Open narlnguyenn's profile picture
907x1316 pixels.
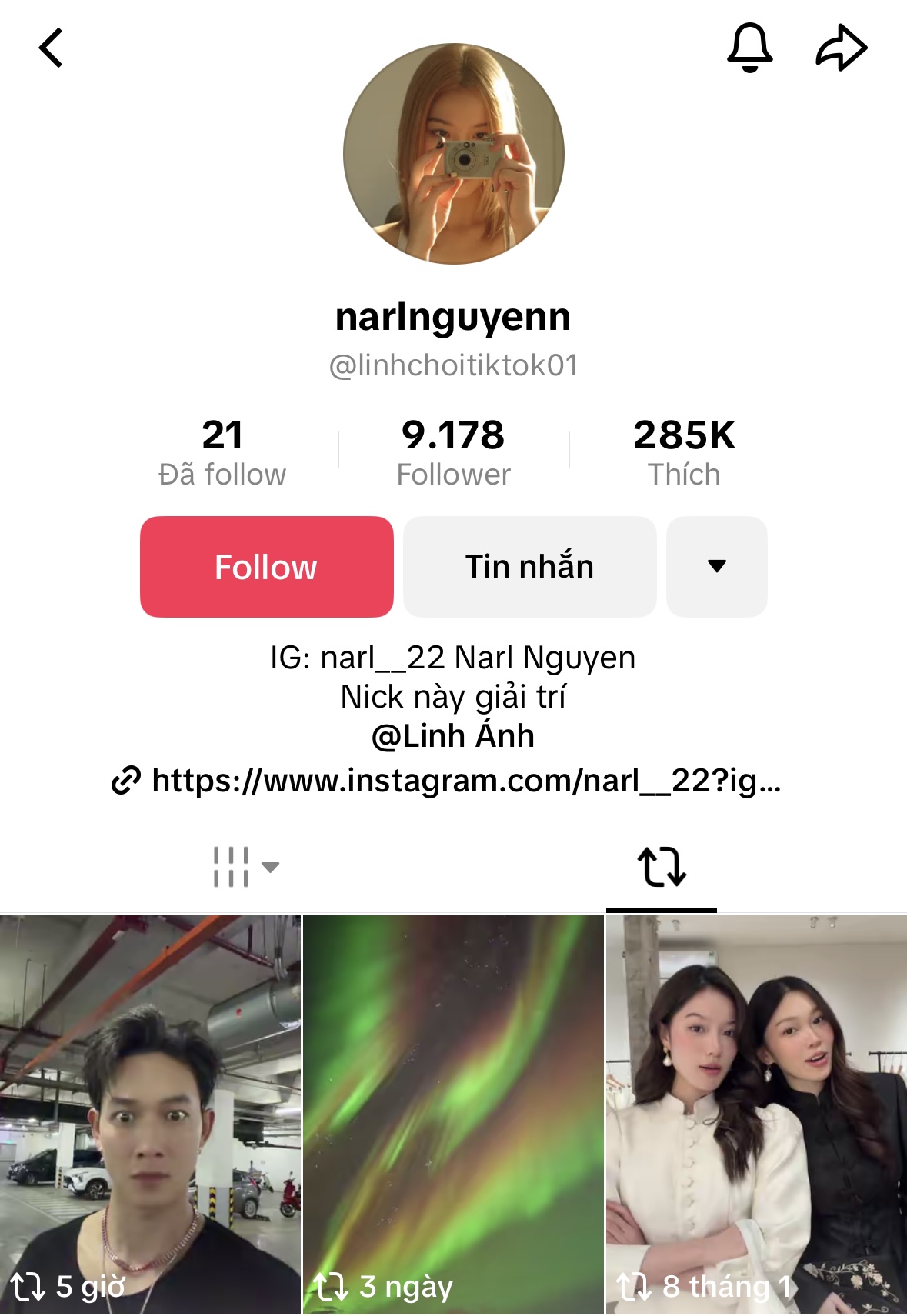click(454, 154)
